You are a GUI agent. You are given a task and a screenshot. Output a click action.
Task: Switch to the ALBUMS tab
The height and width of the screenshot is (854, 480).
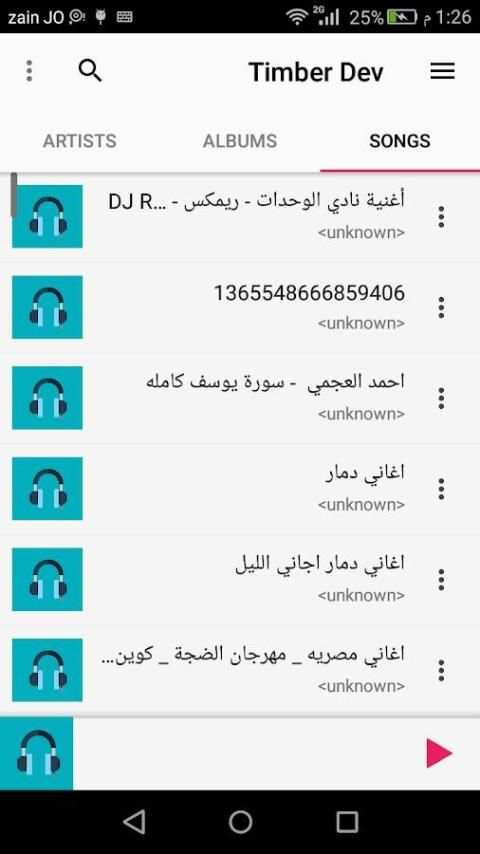coord(240,141)
